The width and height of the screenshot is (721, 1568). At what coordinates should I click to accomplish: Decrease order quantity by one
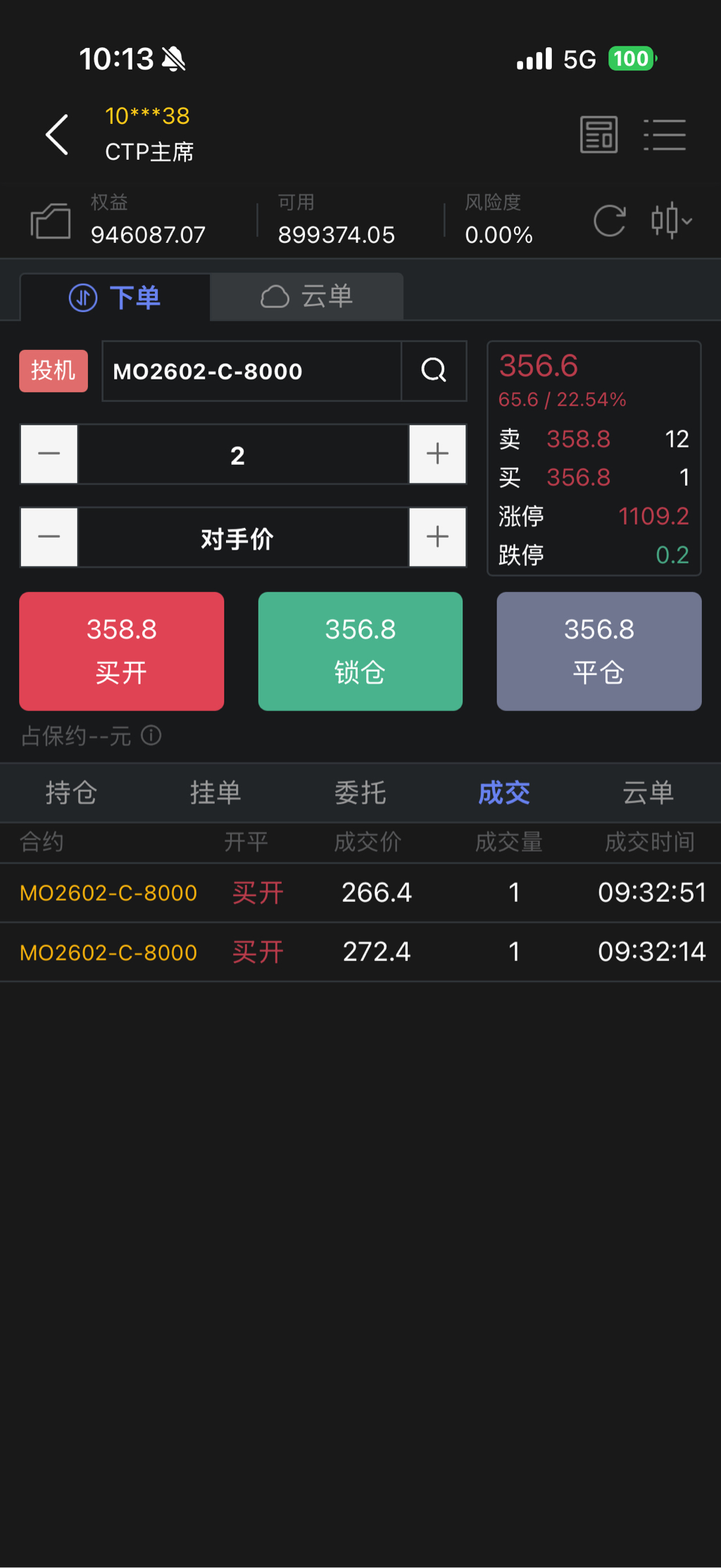tap(49, 454)
